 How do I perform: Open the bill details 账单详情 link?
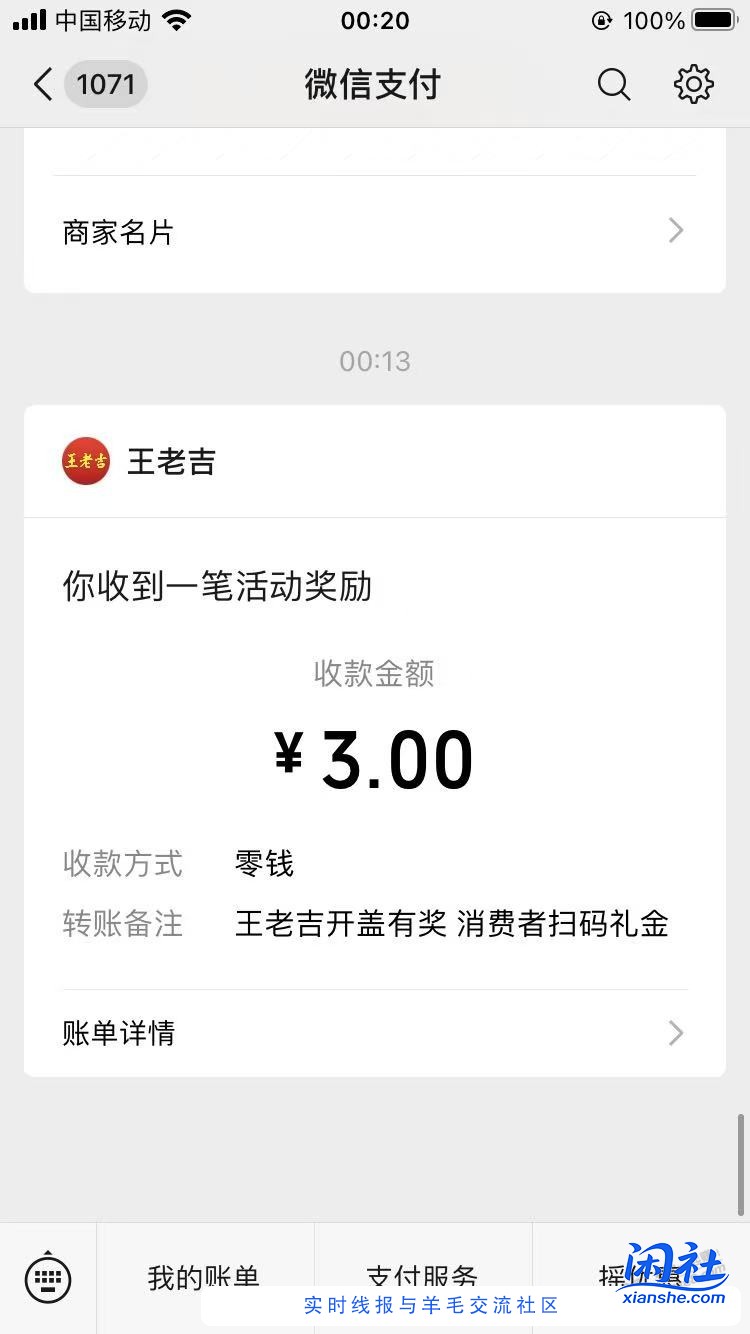pyautogui.click(x=120, y=1032)
